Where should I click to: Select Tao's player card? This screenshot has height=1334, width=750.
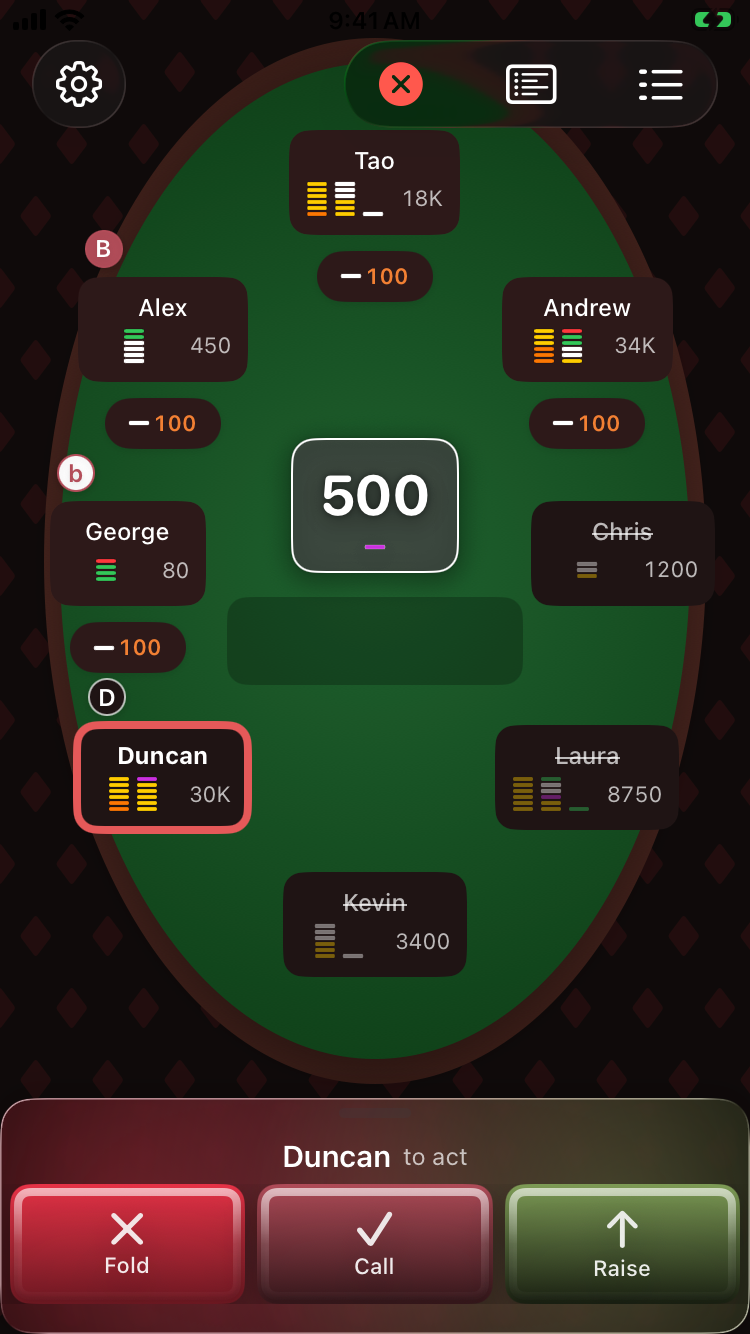coord(375,183)
